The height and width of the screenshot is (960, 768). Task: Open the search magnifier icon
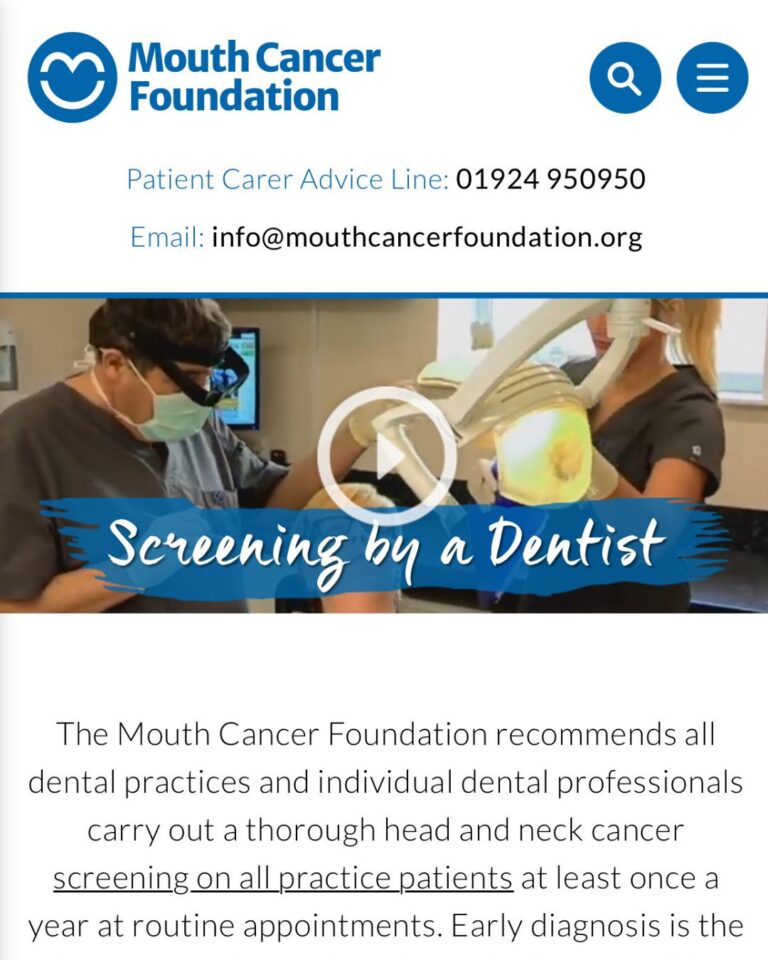625,78
